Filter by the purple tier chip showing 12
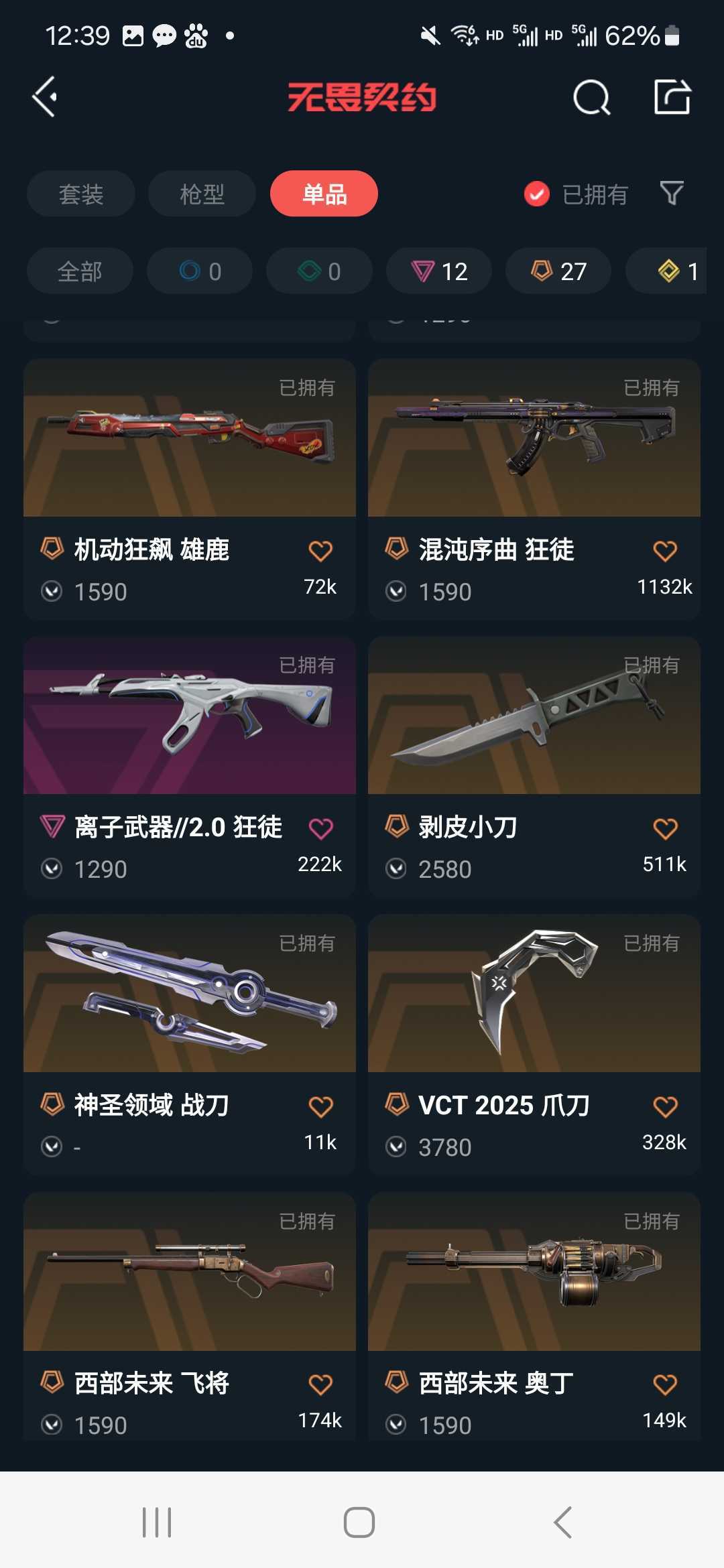Viewport: 724px width, 1568px height. click(439, 271)
